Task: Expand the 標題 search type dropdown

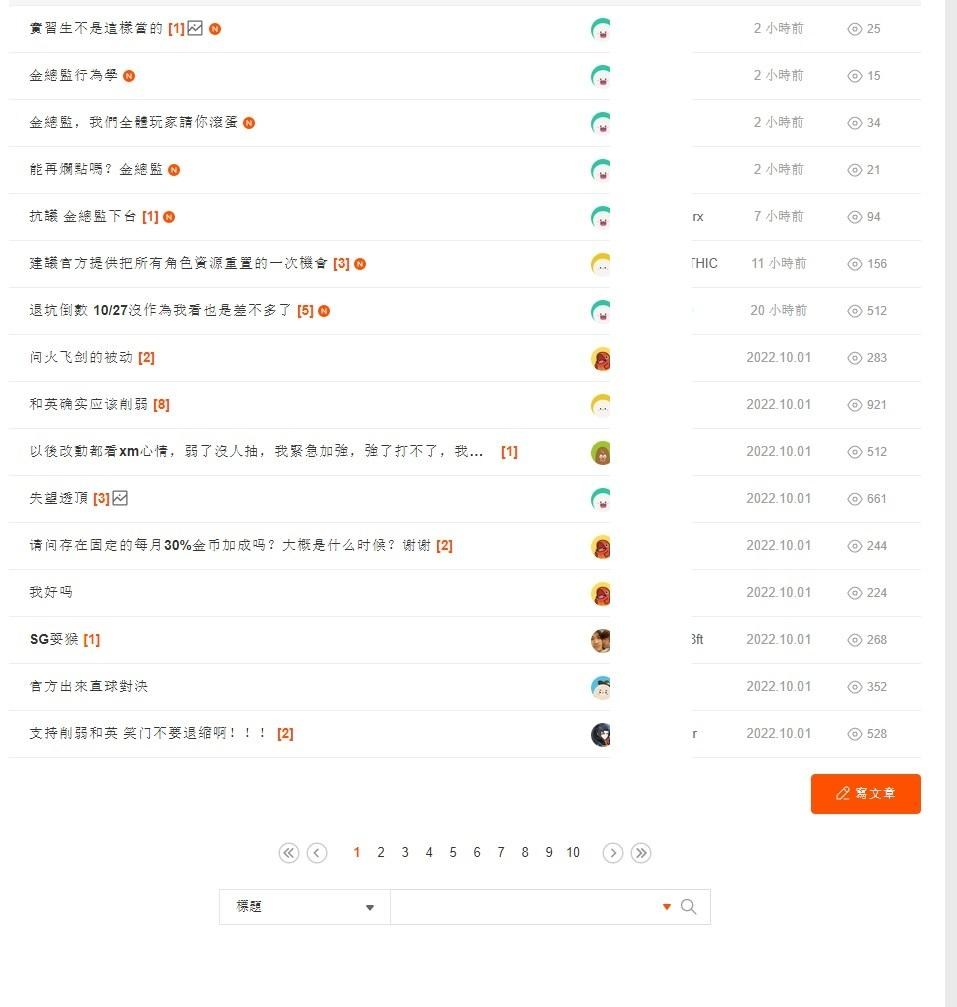Action: pyautogui.click(x=304, y=907)
